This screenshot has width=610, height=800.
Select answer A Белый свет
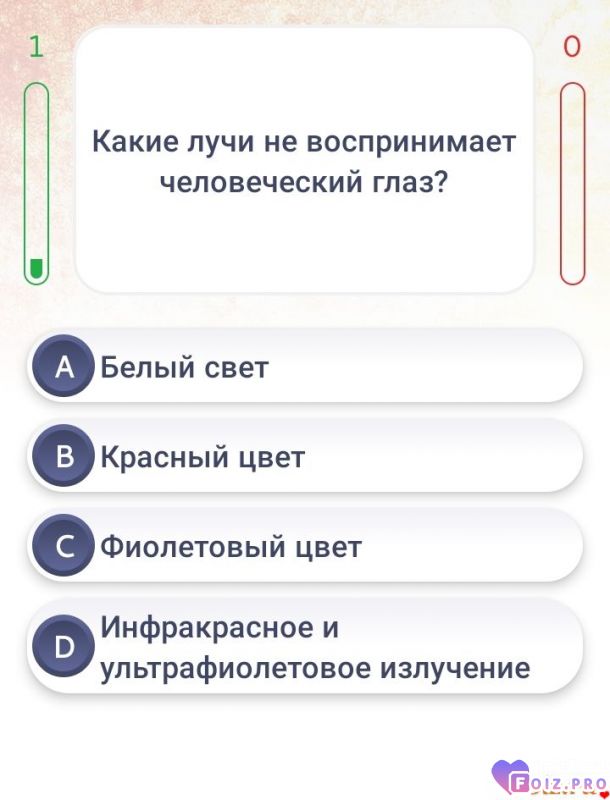(305, 367)
